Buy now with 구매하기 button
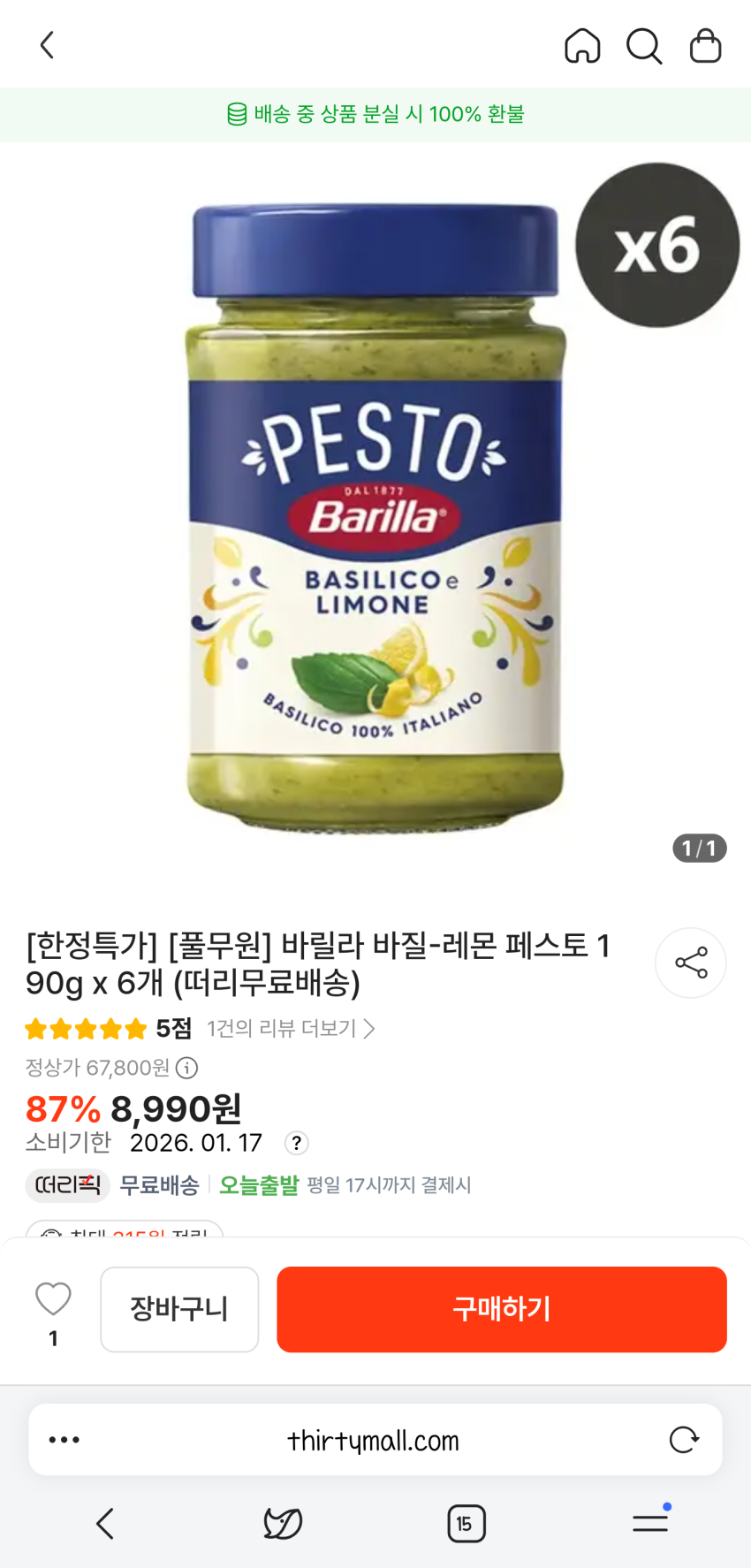This screenshot has width=751, height=1568. [502, 1309]
